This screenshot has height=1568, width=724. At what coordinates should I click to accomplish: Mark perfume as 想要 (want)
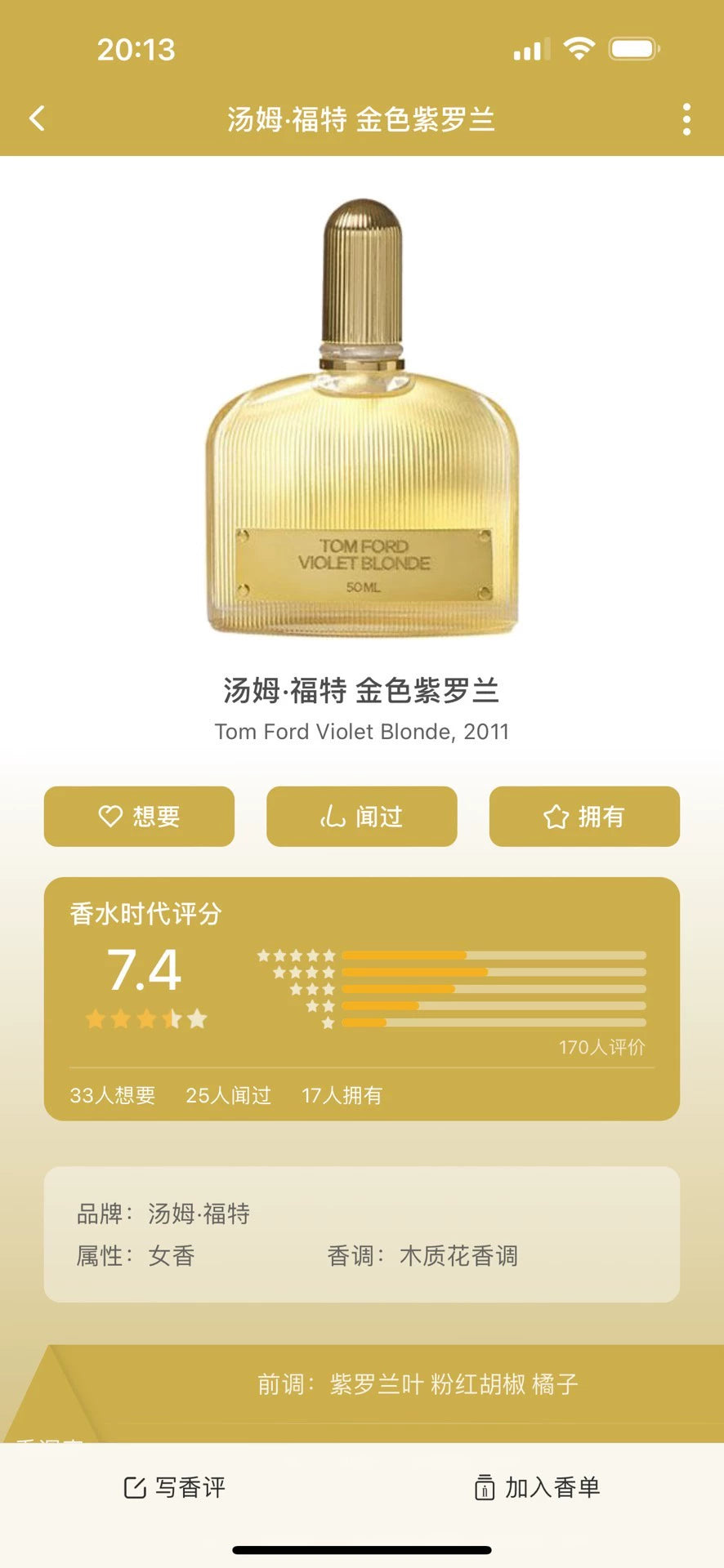[x=139, y=816]
